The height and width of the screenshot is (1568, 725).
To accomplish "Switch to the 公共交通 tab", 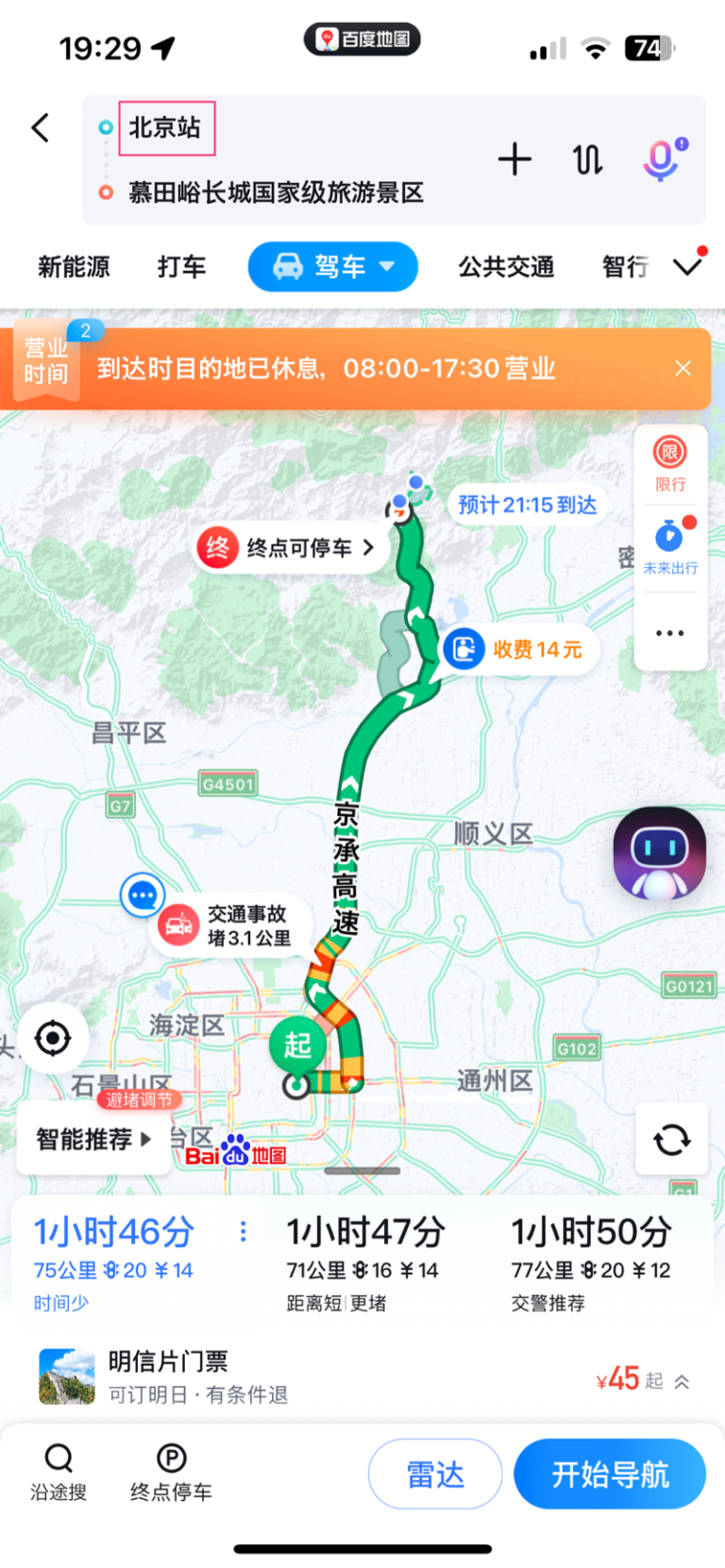I will [506, 267].
